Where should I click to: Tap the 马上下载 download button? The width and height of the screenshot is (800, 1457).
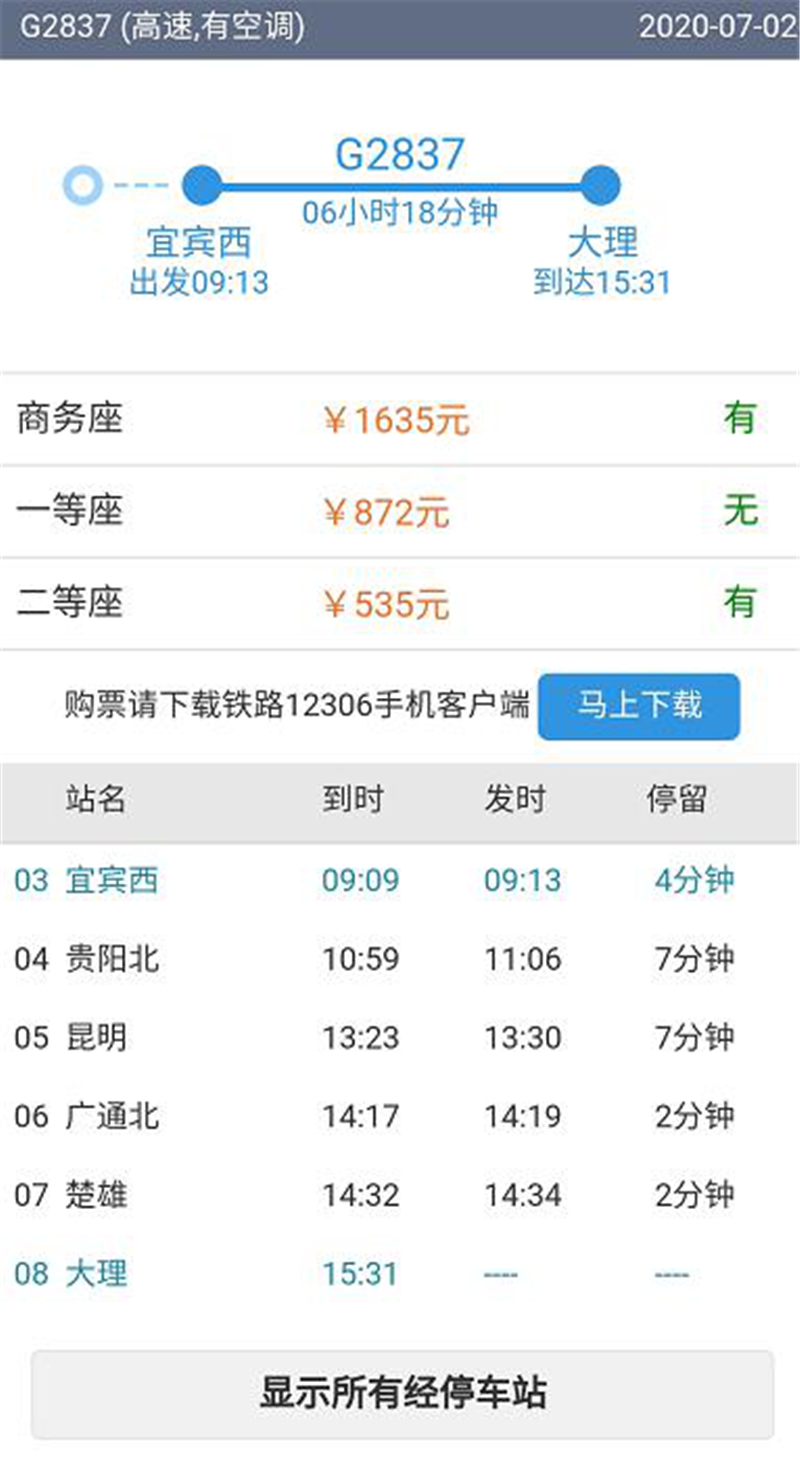(x=639, y=706)
